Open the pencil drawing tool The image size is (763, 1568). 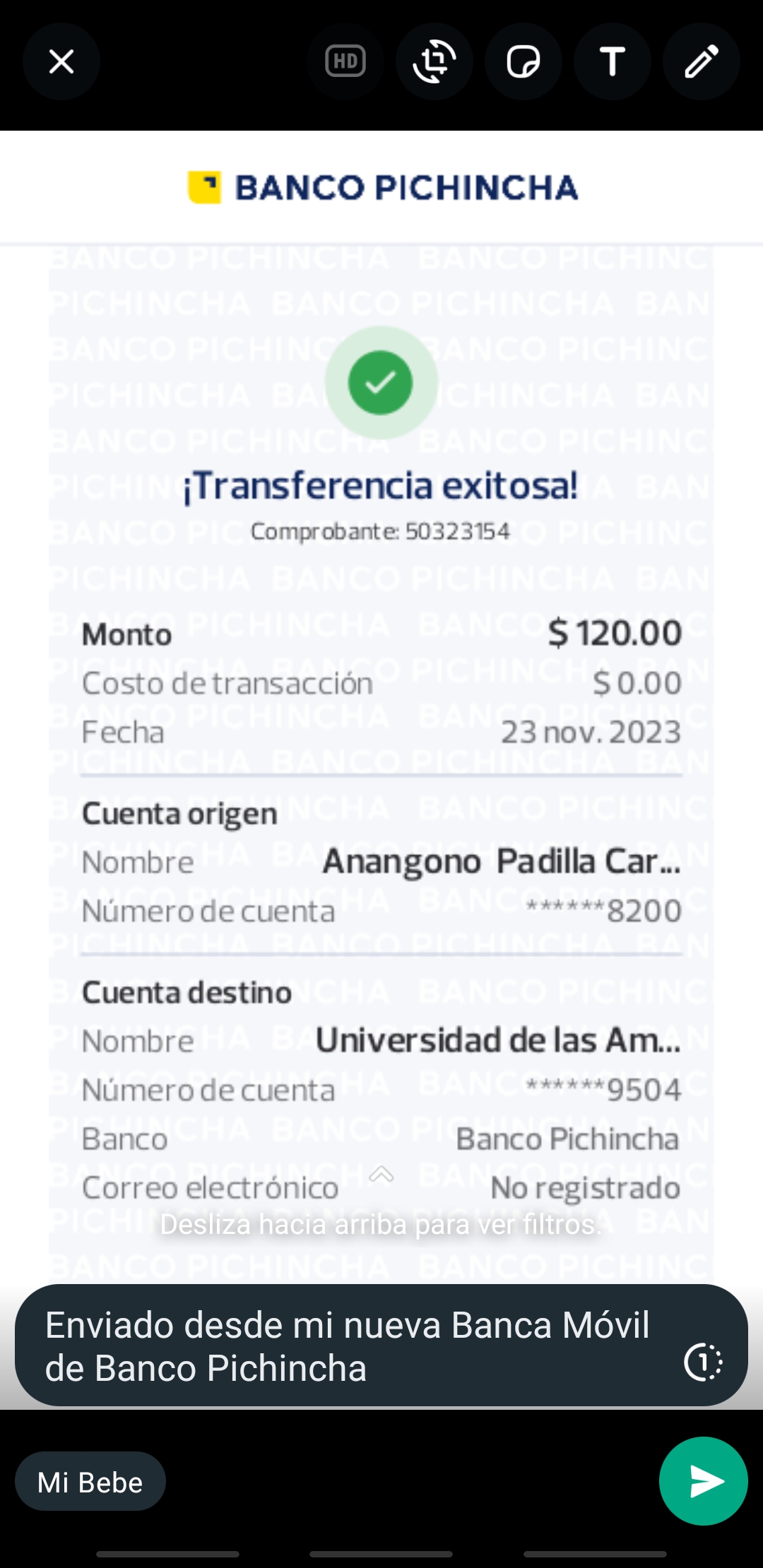click(701, 62)
